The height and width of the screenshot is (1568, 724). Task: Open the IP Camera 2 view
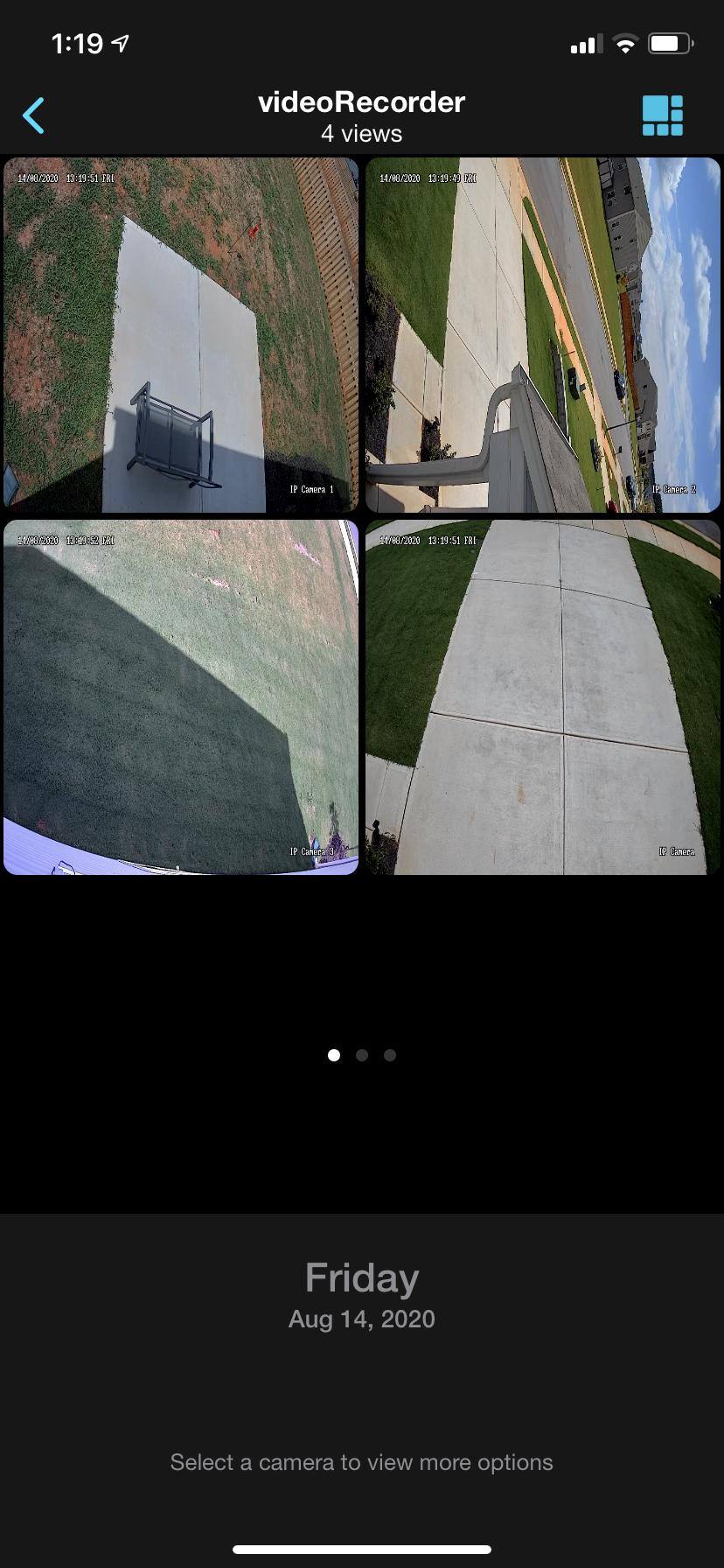pos(542,334)
